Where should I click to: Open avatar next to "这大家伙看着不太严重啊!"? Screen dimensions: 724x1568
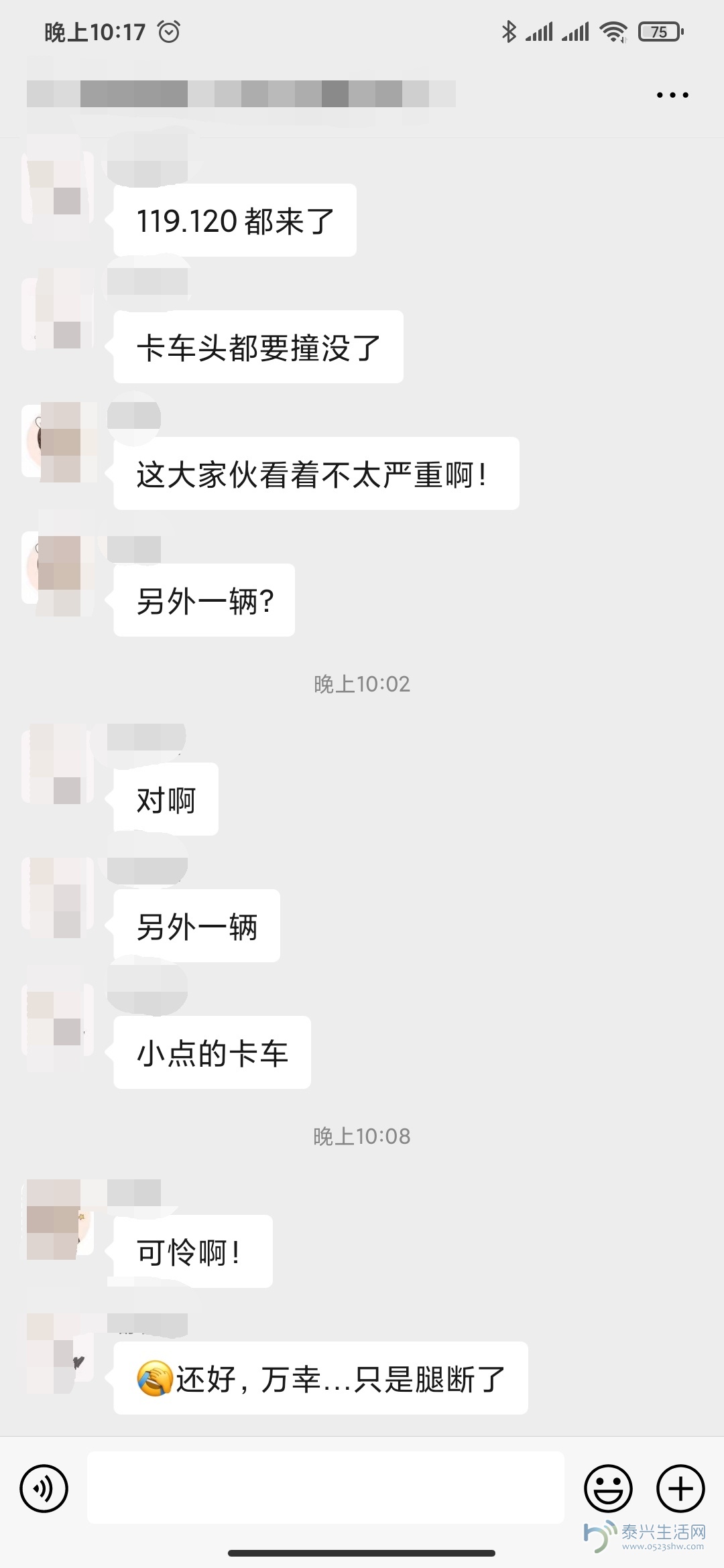tap(58, 441)
